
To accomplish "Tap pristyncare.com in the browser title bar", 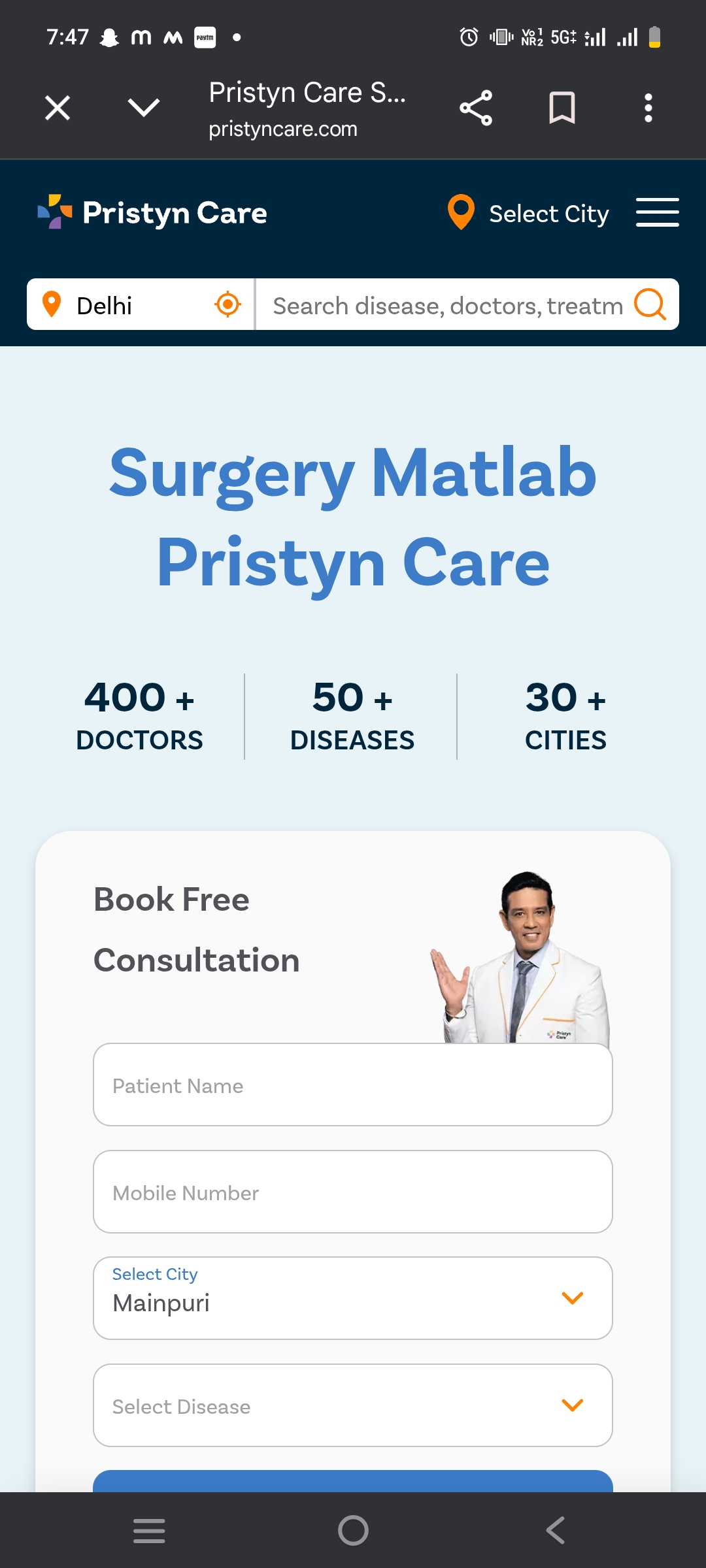I will pos(283,129).
